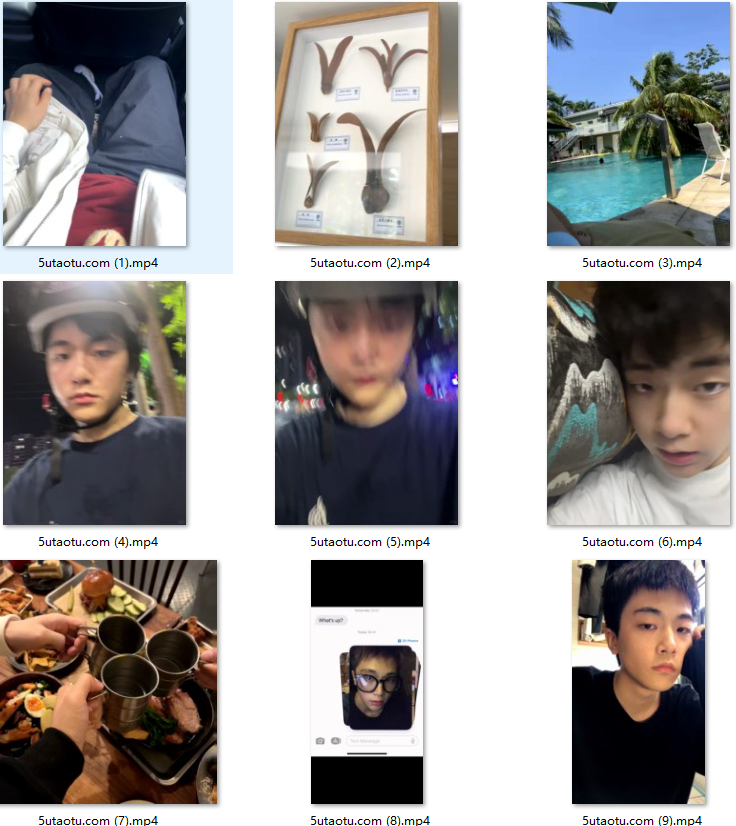
Task: Open the food video 5utaotu.com (7).mp4
Action: [x=109, y=682]
